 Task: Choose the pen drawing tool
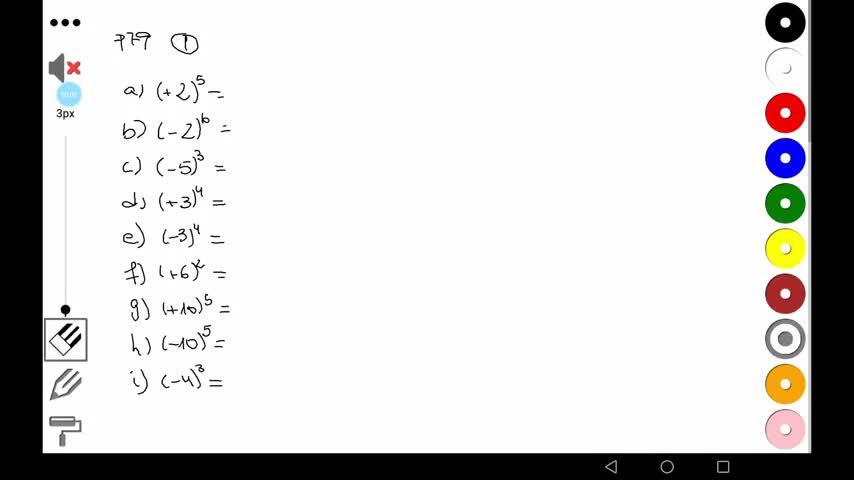pyautogui.click(x=66, y=384)
